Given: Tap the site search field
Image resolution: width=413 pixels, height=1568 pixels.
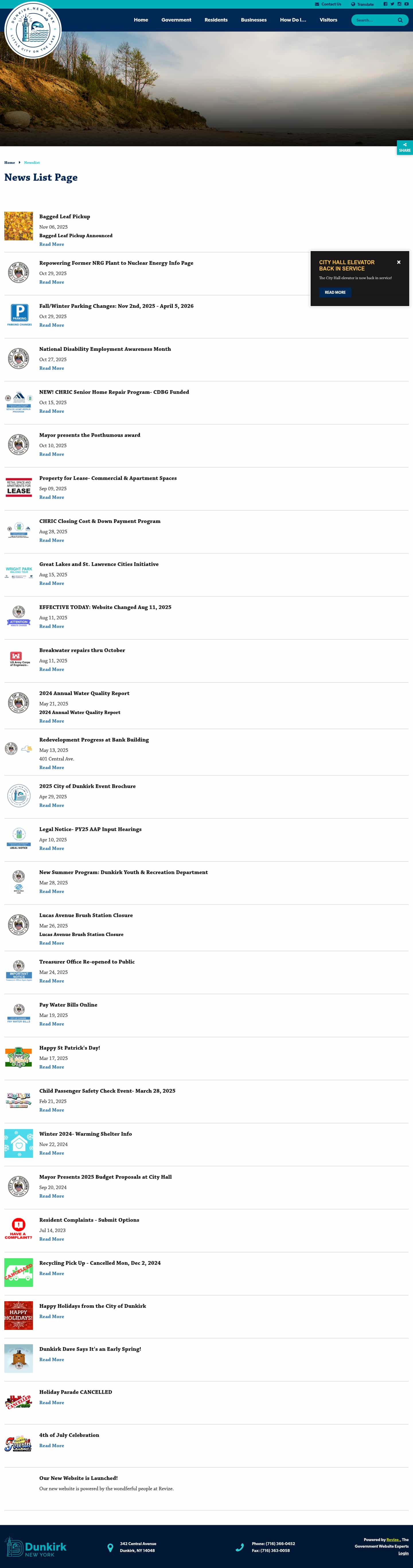Looking at the screenshot, I should [x=373, y=20].
